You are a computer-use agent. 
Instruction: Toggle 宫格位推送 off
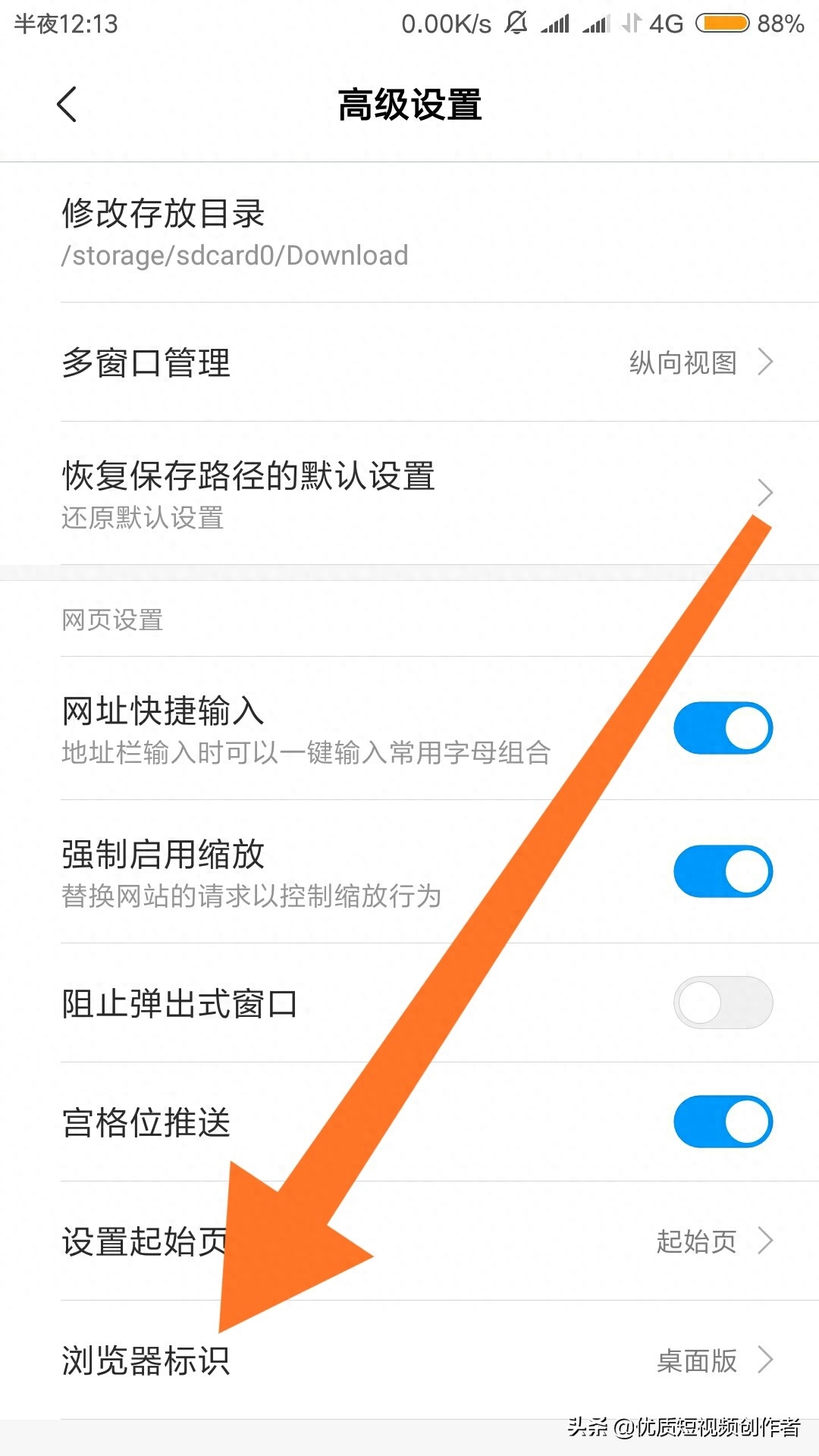(723, 1122)
